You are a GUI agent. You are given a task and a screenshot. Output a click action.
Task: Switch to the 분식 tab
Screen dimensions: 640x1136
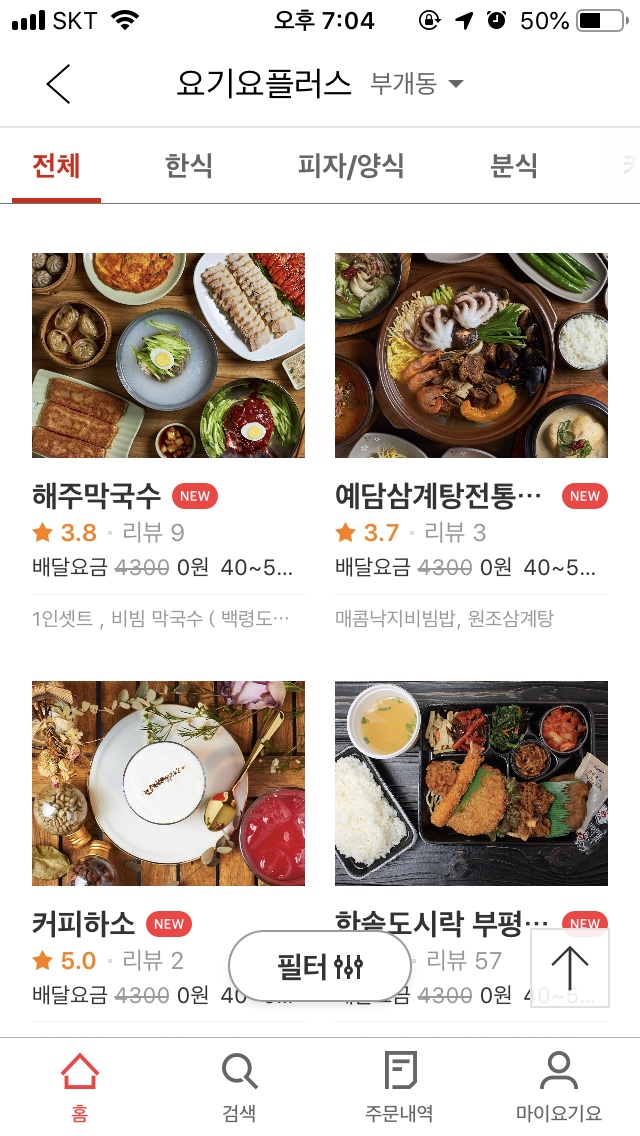(x=514, y=166)
